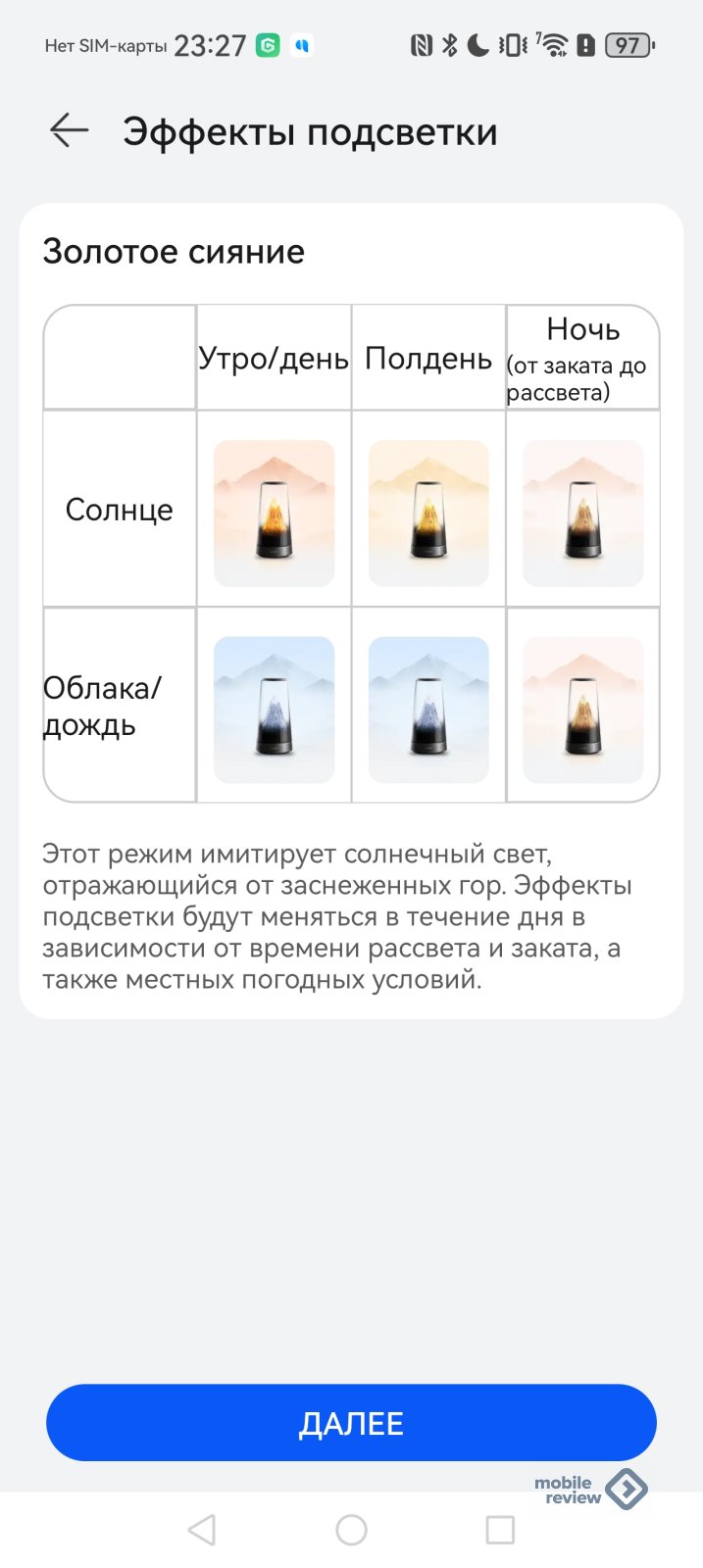Go back from Эффекты подсветки screen
Screen dimensions: 703x1568
point(70,130)
